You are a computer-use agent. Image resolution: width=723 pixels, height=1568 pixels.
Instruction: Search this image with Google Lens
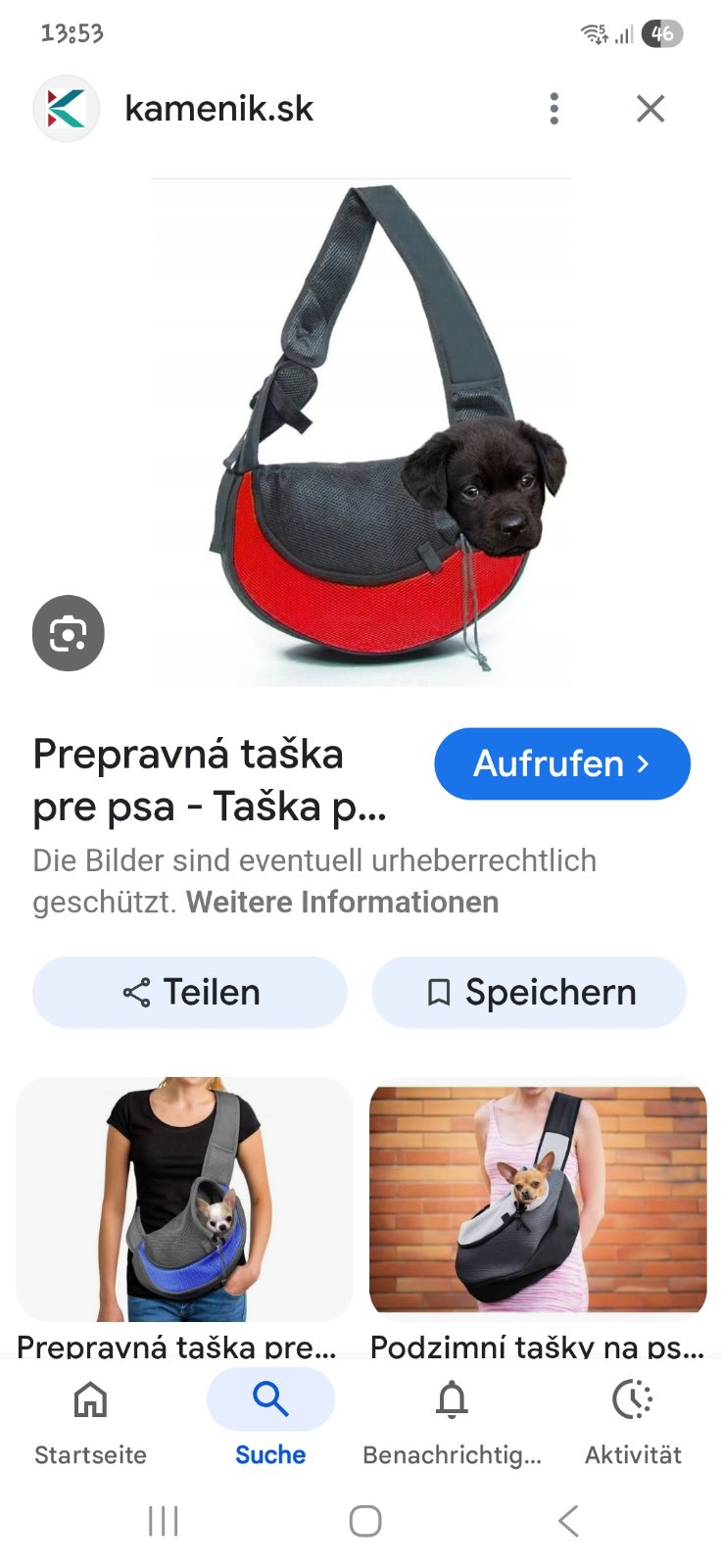point(68,633)
